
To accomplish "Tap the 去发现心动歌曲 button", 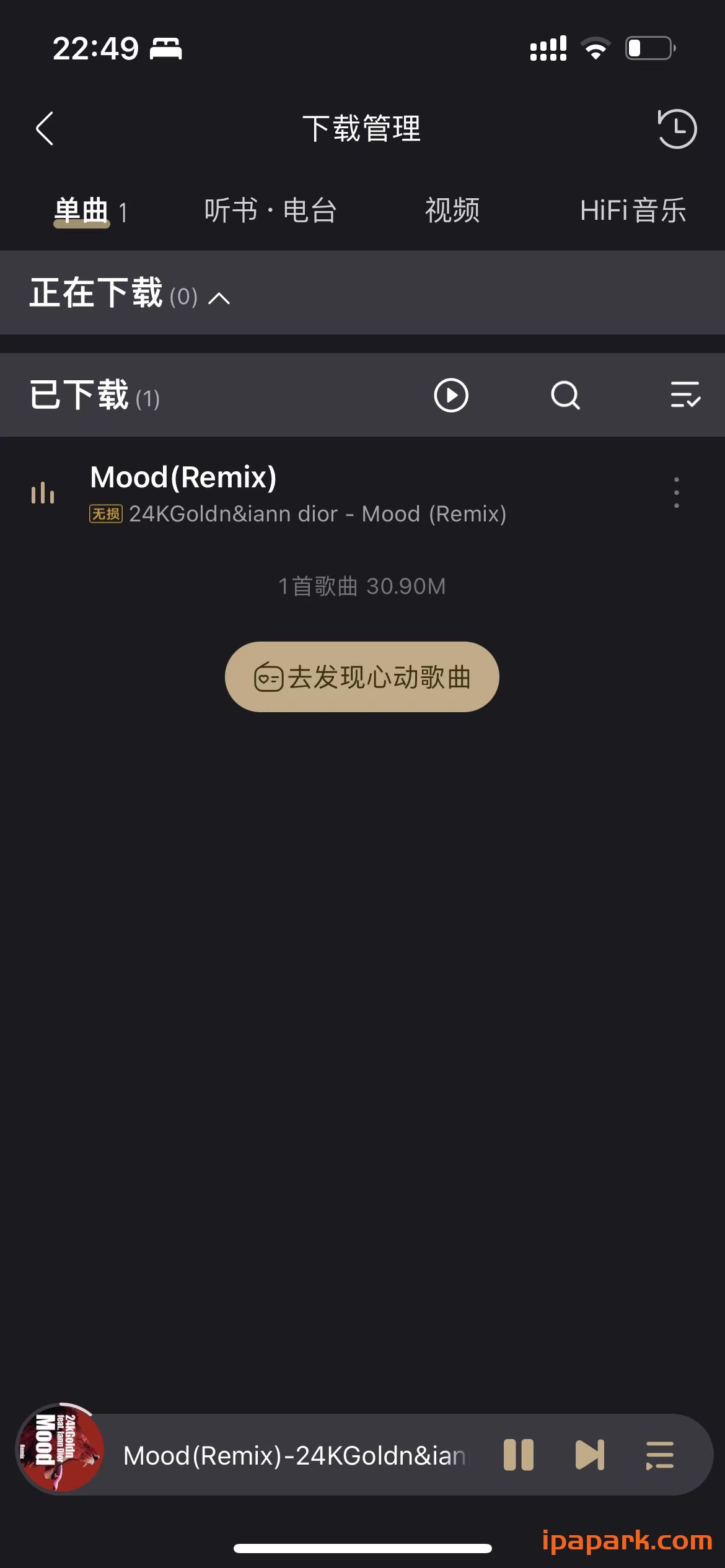I will [361, 677].
